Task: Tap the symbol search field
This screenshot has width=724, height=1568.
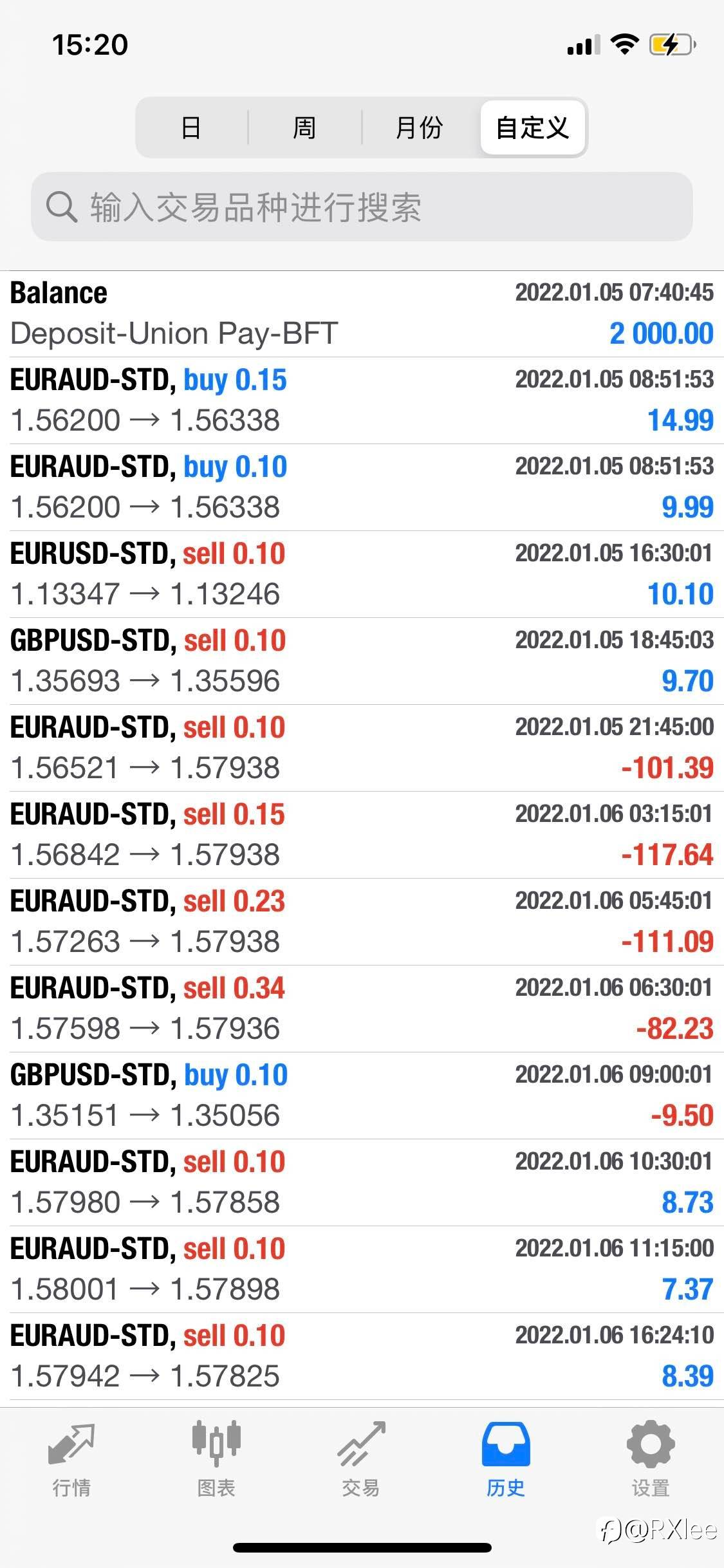Action: point(362,207)
